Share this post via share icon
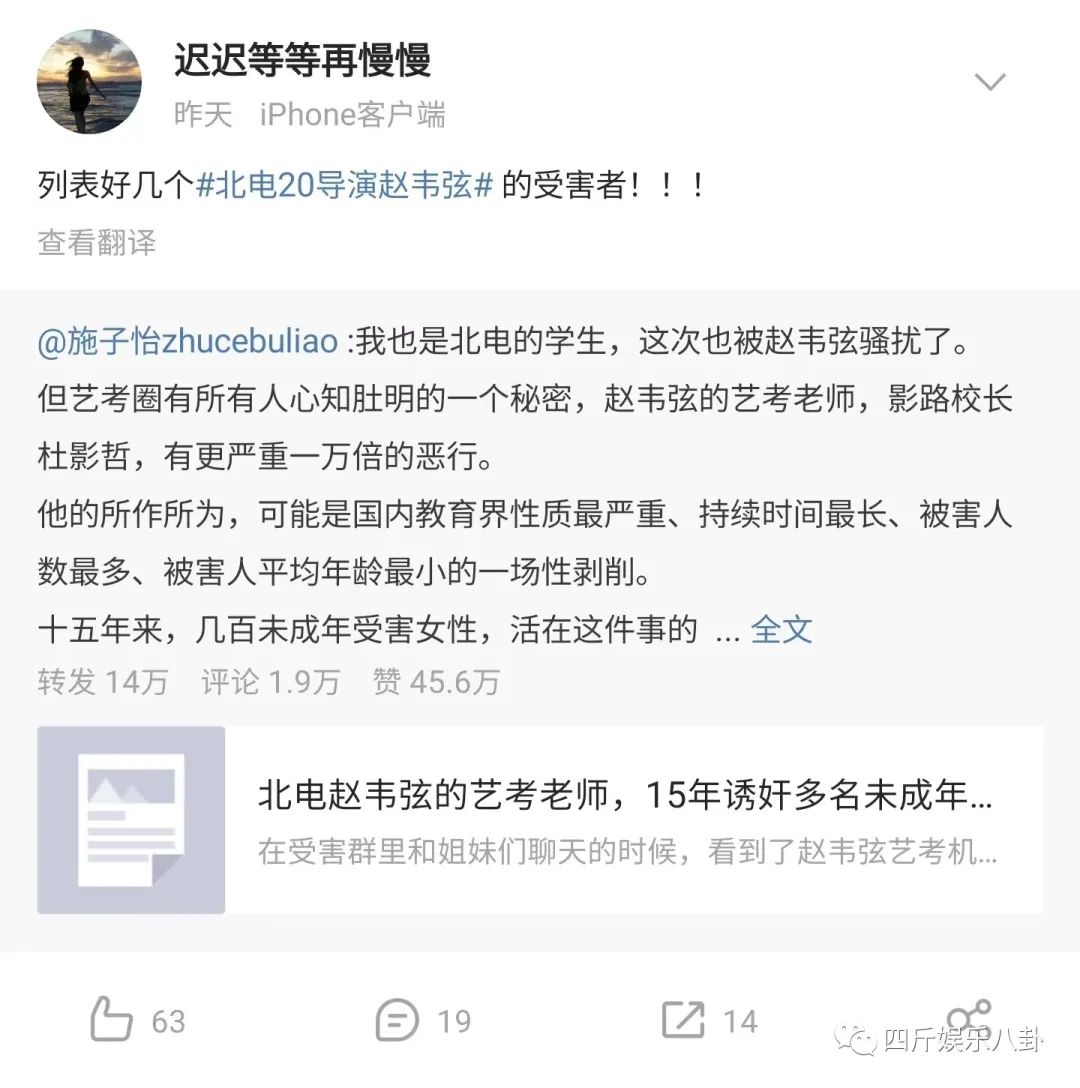This screenshot has height=1088, width=1080. click(968, 1018)
